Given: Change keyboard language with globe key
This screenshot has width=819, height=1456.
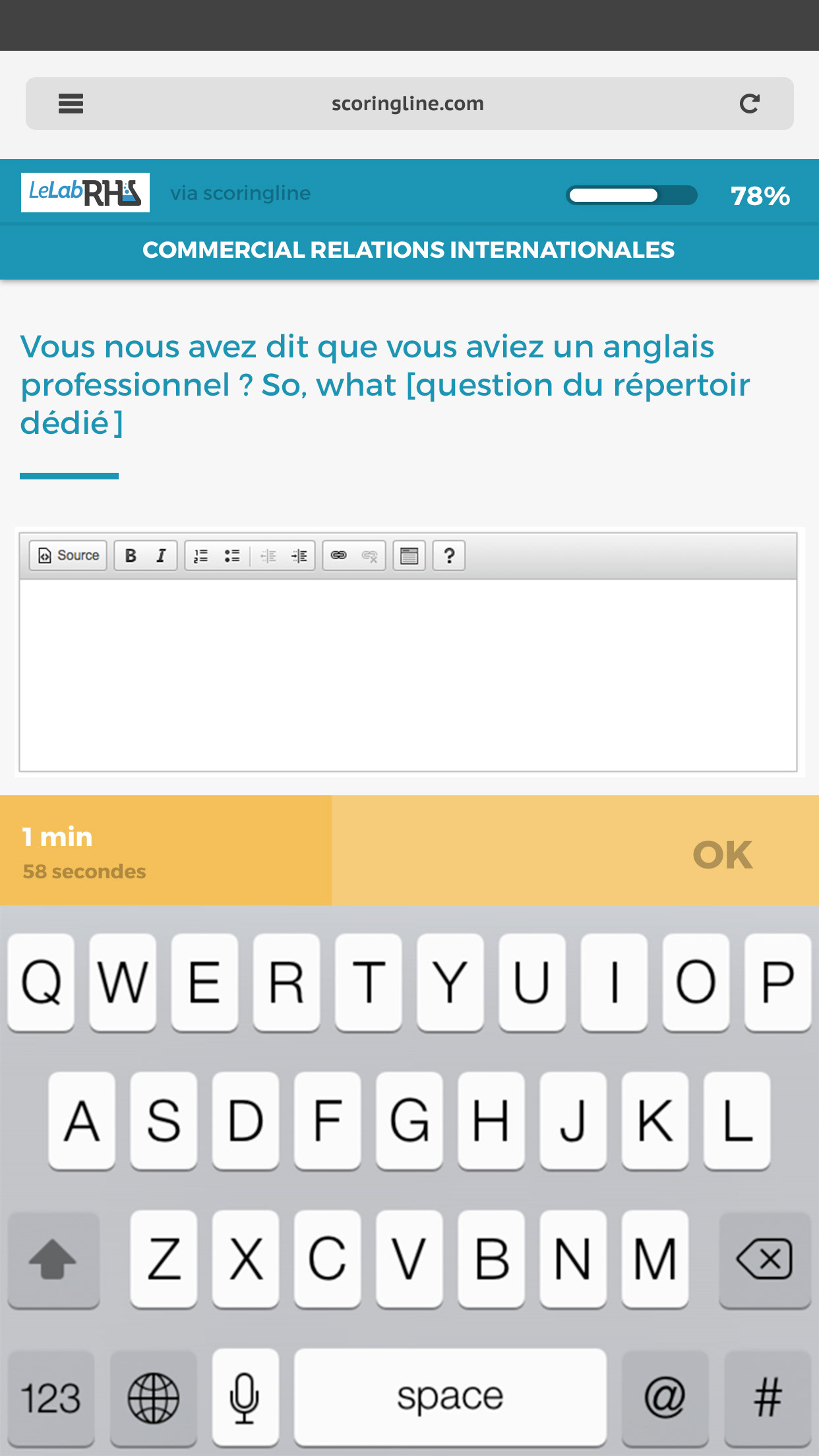Looking at the screenshot, I should pyautogui.click(x=153, y=1397).
